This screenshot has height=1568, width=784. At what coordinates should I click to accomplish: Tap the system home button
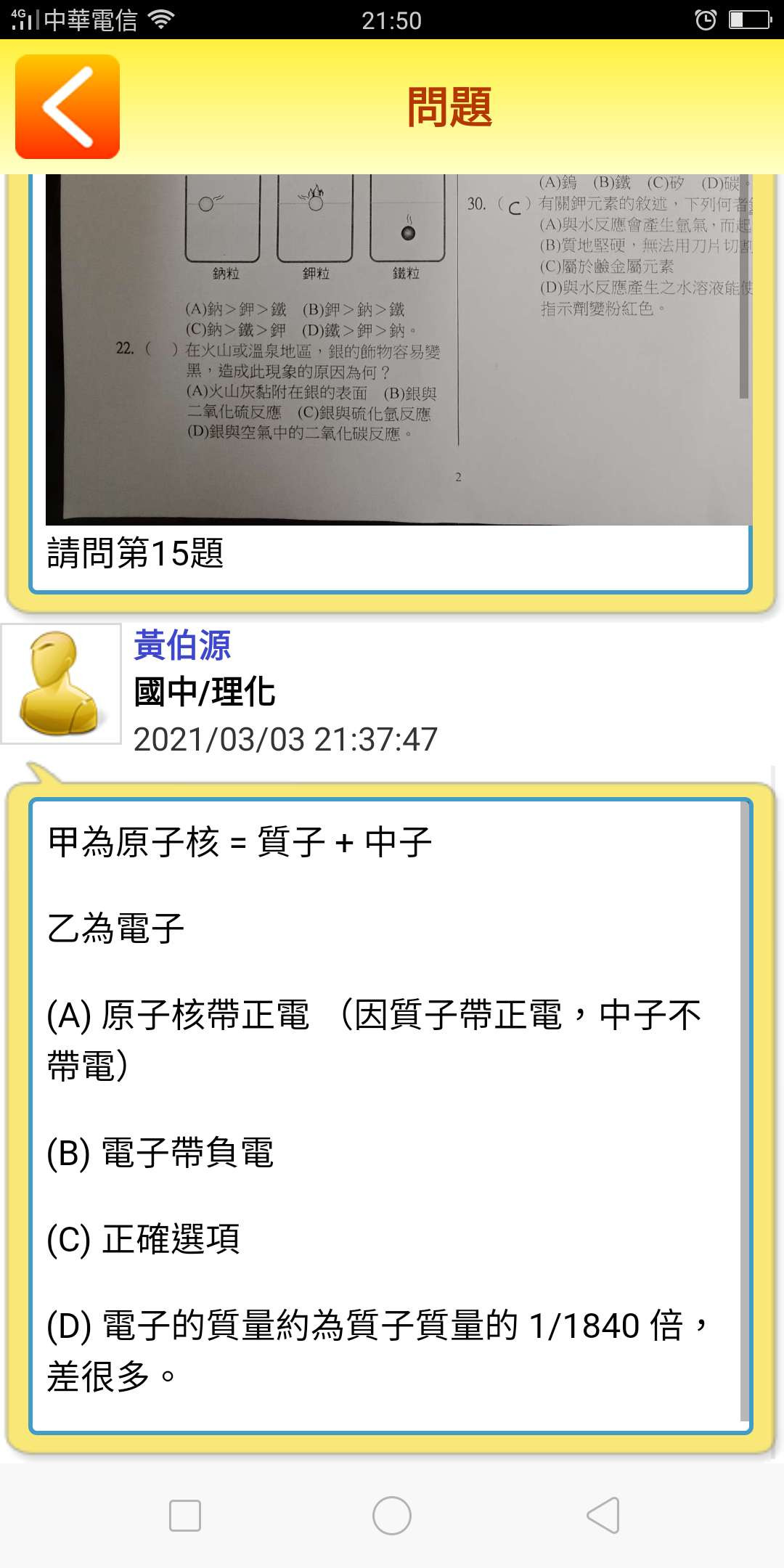point(392,1516)
